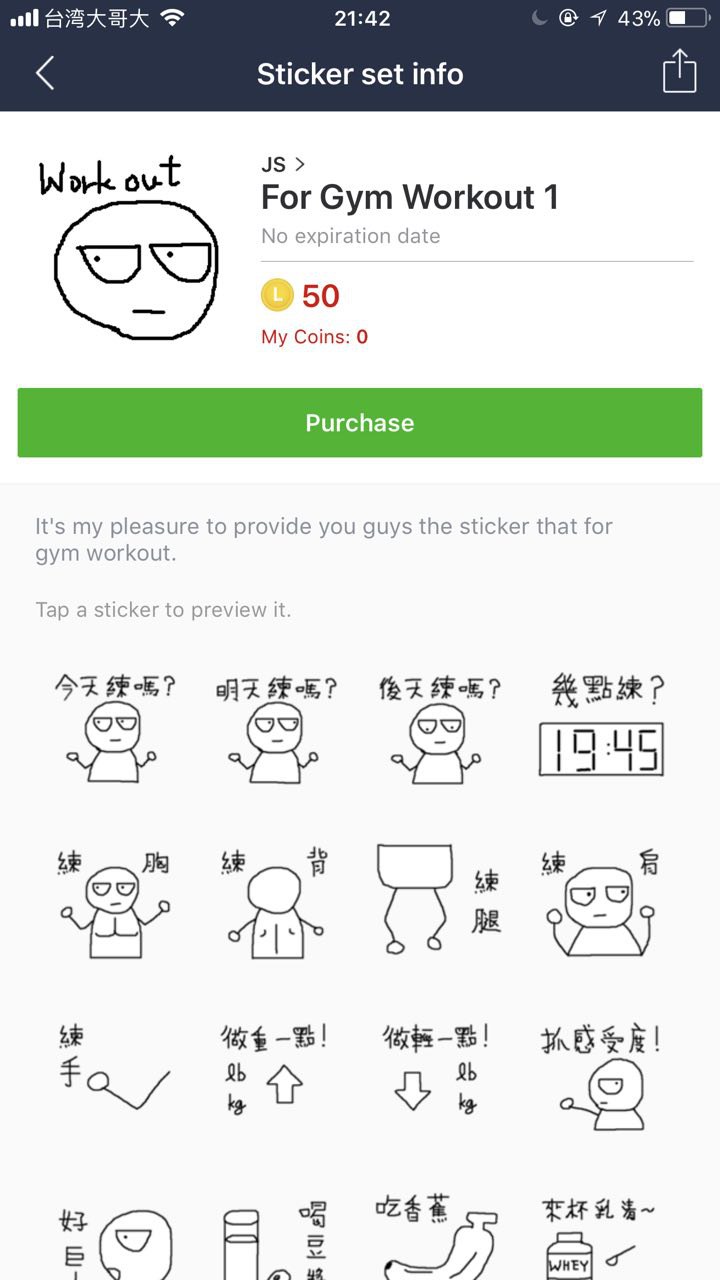
Task: Preview the 做輕一點! down-arrow sticker
Action: pyautogui.click(x=438, y=1070)
